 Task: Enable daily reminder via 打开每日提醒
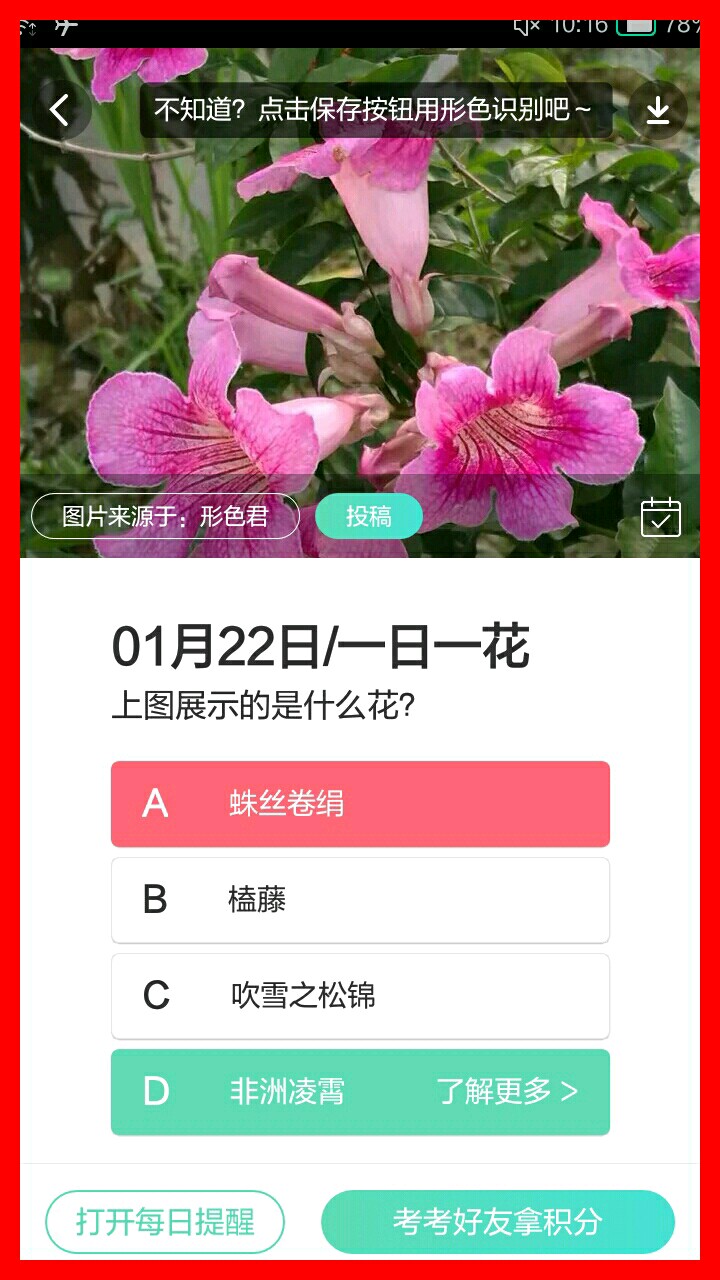165,1221
